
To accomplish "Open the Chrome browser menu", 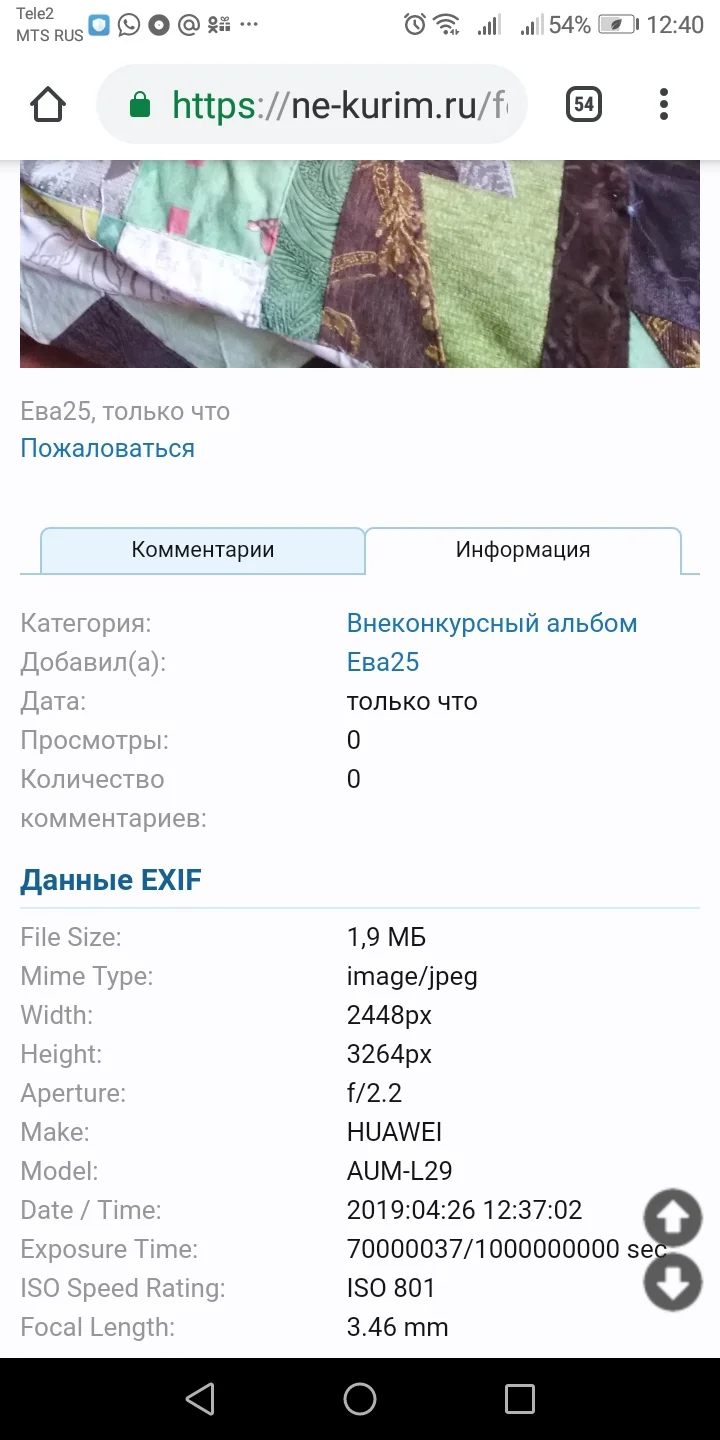I will click(x=663, y=104).
